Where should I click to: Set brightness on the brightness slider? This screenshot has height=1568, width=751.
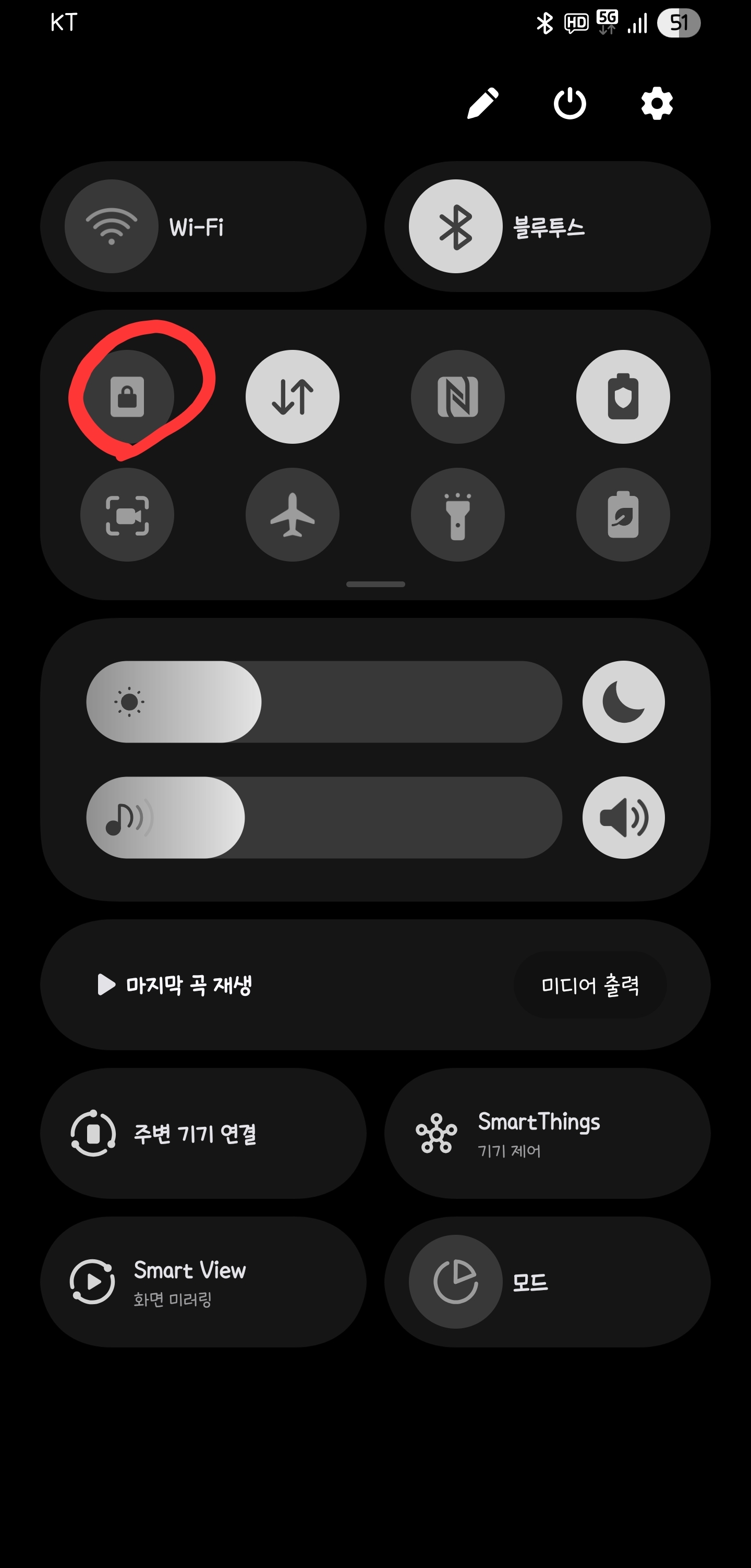pos(324,702)
